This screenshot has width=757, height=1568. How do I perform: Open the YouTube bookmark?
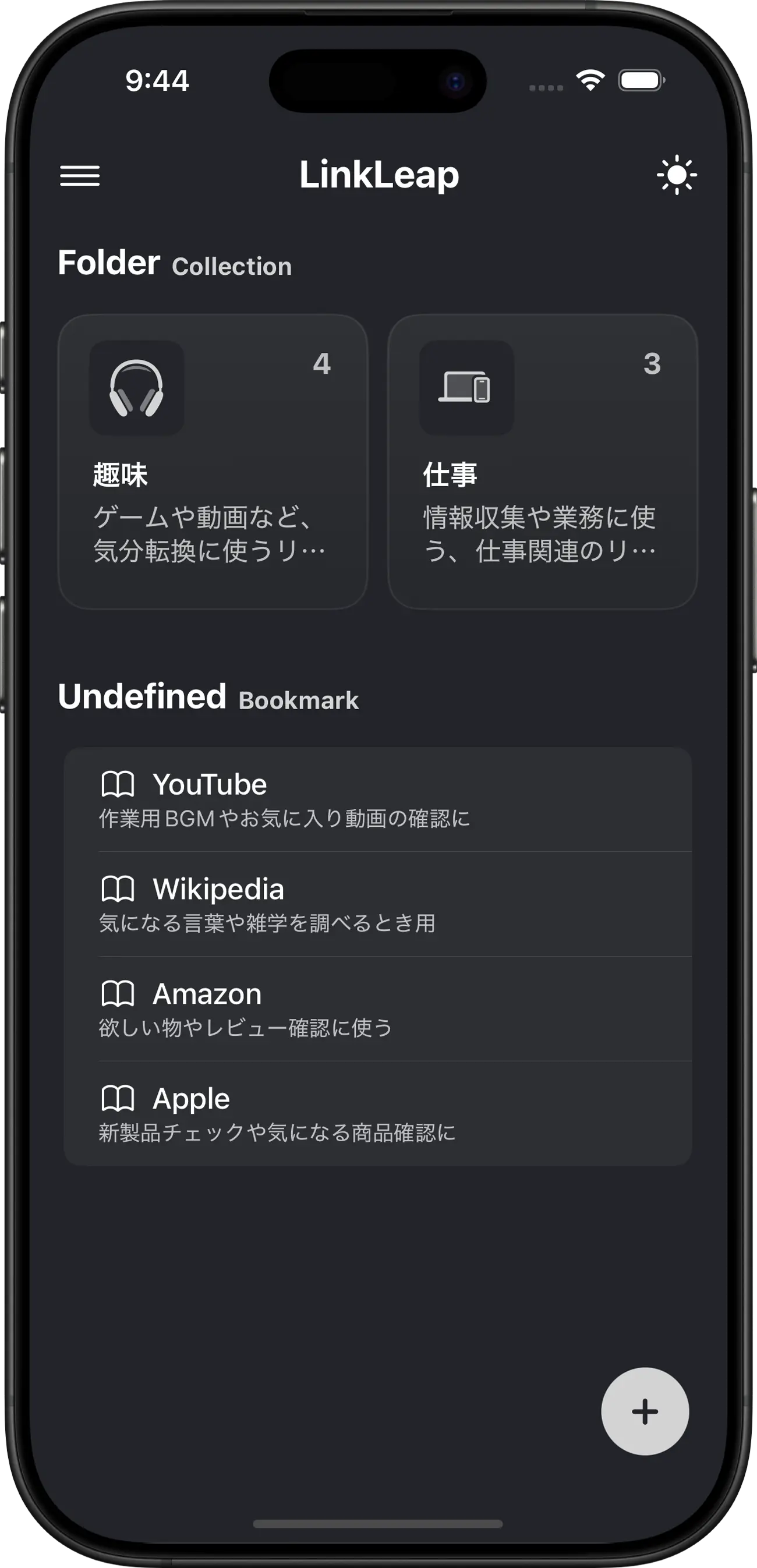[377, 799]
